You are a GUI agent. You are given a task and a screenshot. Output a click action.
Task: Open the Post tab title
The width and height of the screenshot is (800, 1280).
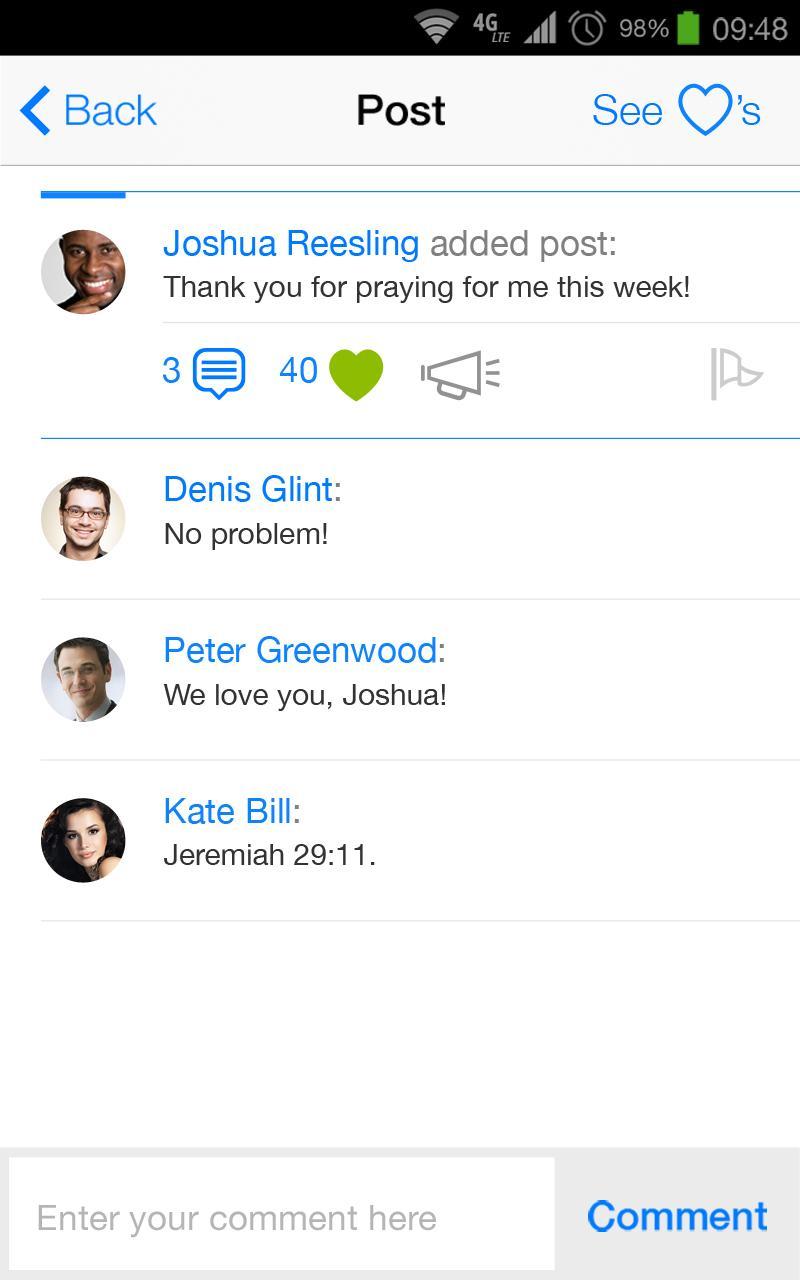(x=399, y=110)
